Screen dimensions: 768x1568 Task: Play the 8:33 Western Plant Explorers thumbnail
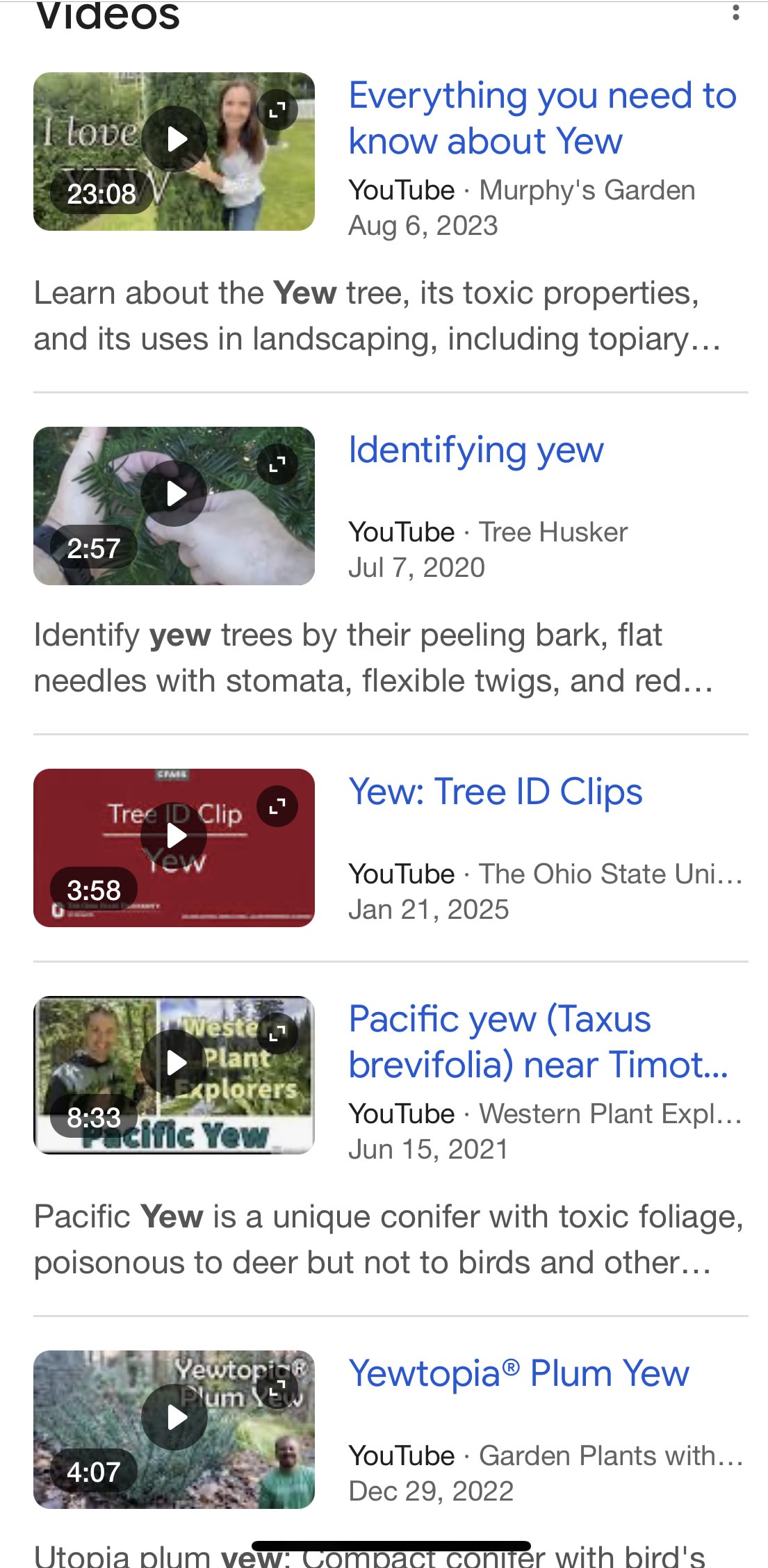[x=174, y=1063]
